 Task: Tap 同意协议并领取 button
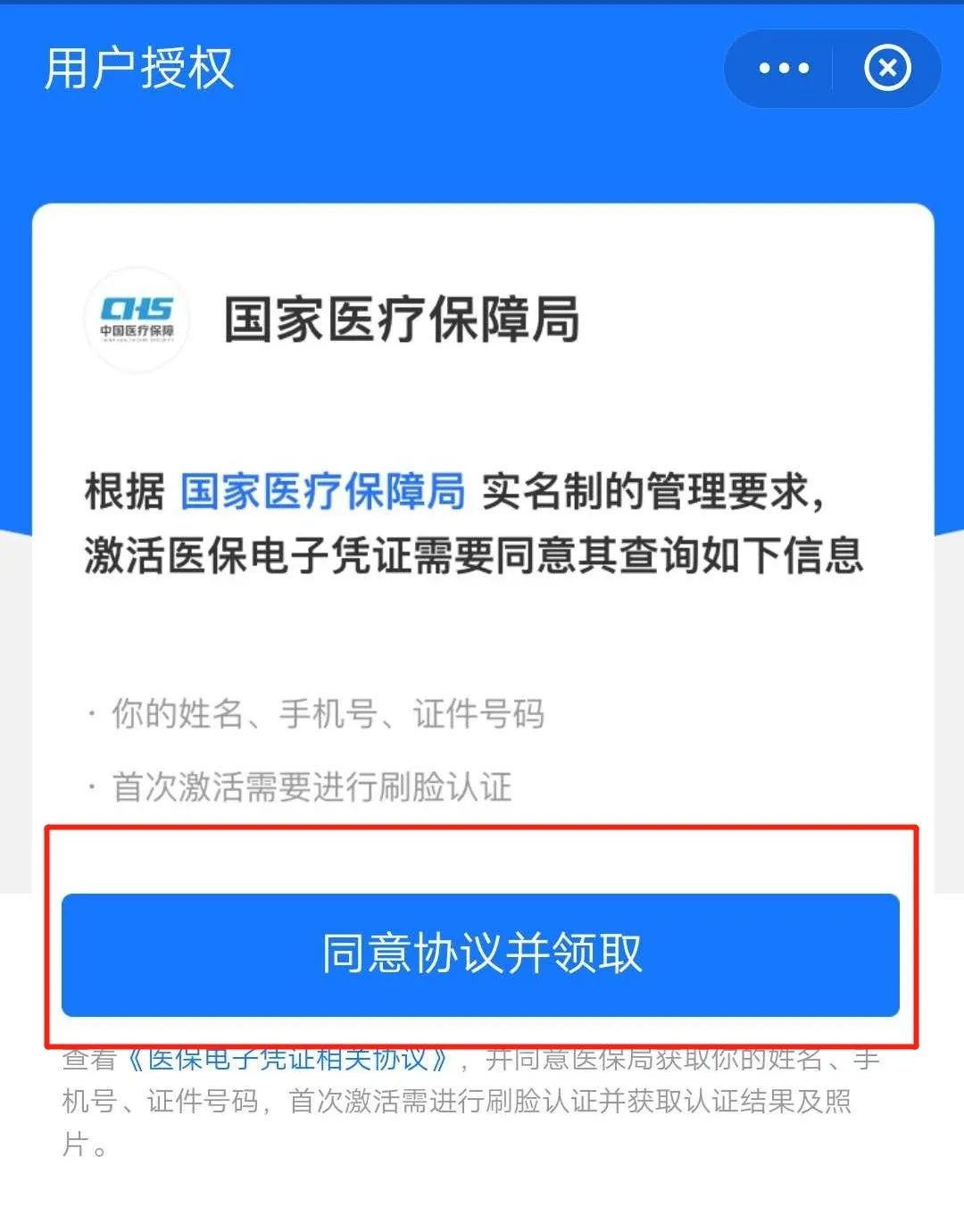480,953
